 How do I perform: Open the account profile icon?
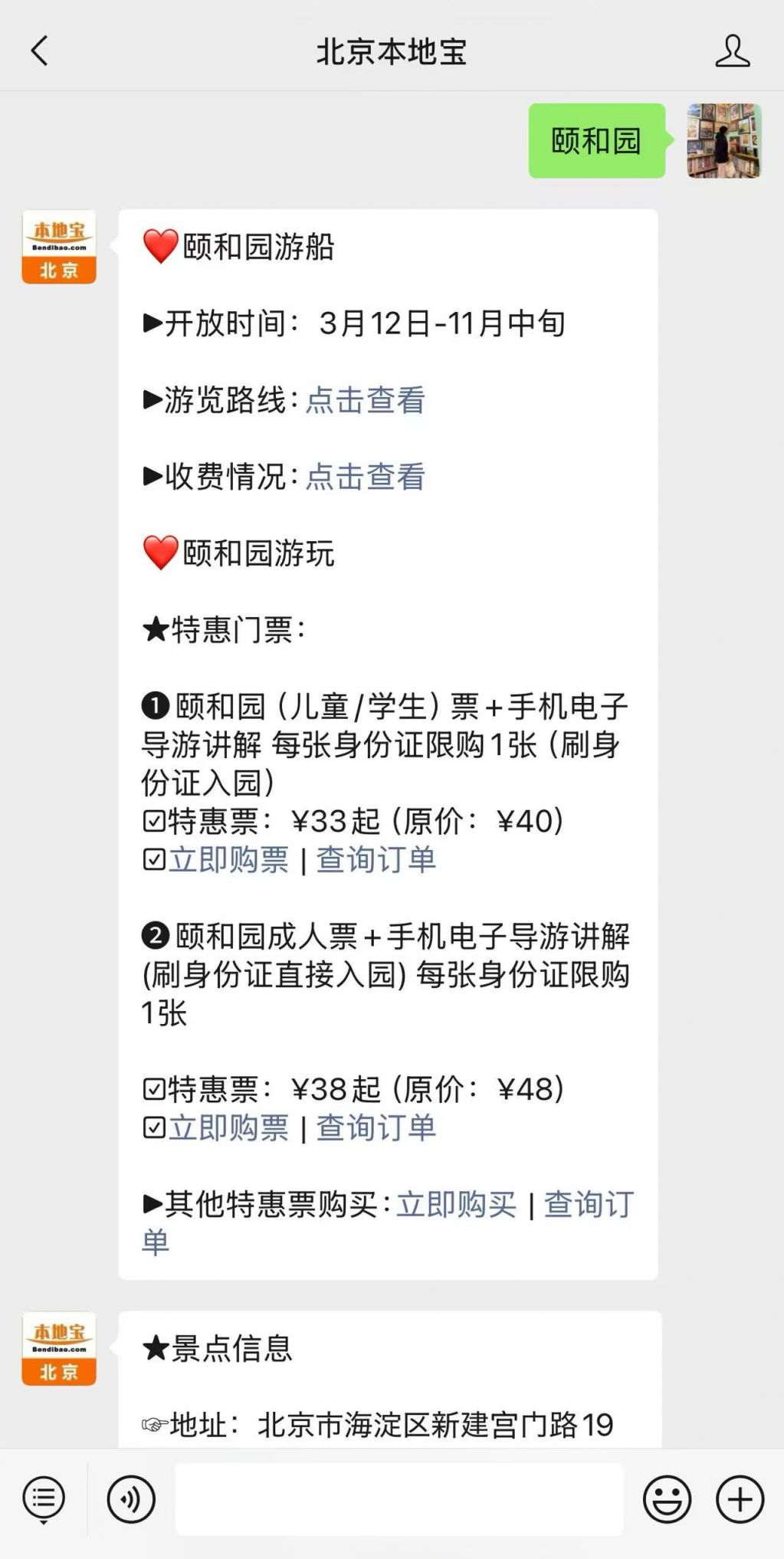732,51
